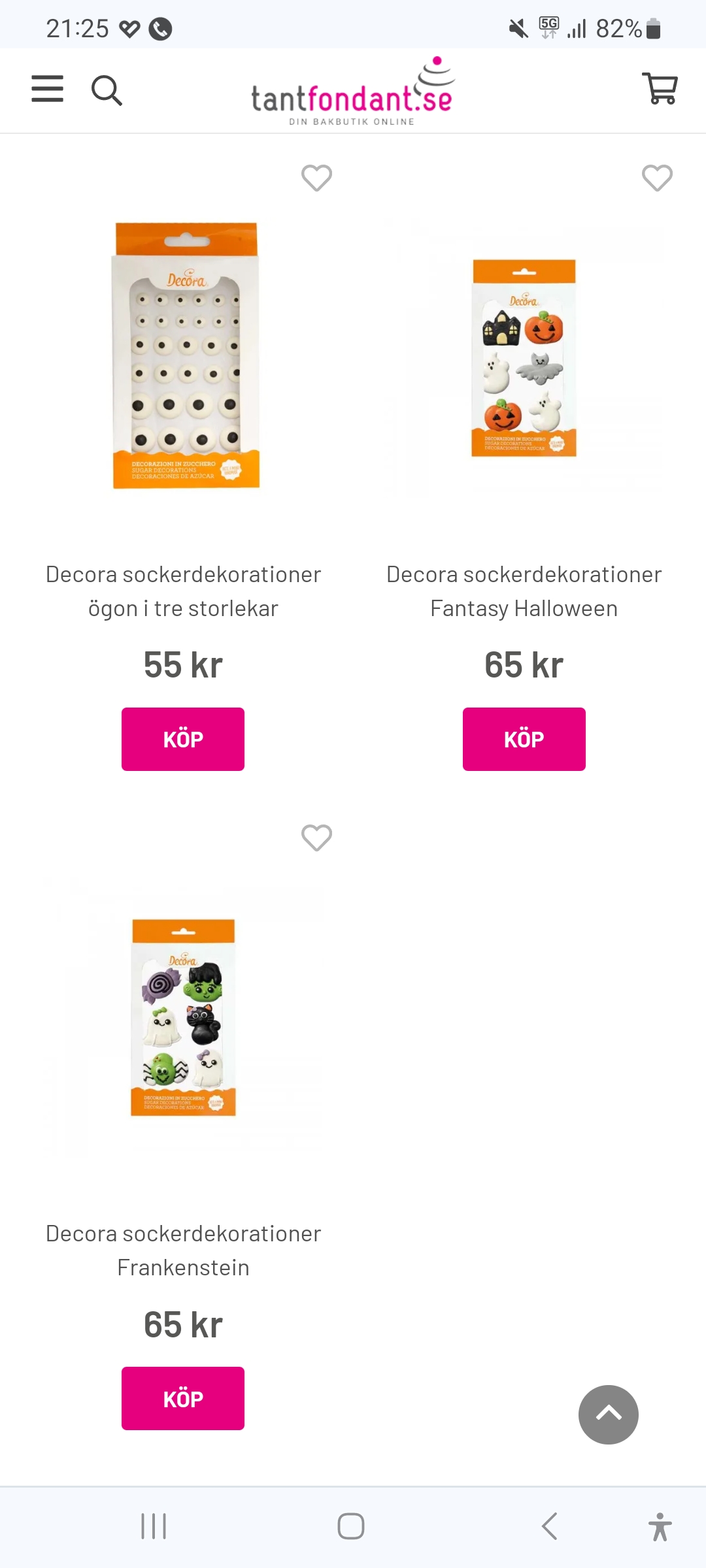This screenshot has height=1568, width=706.
Task: Open the hamburger menu
Action: [x=48, y=89]
